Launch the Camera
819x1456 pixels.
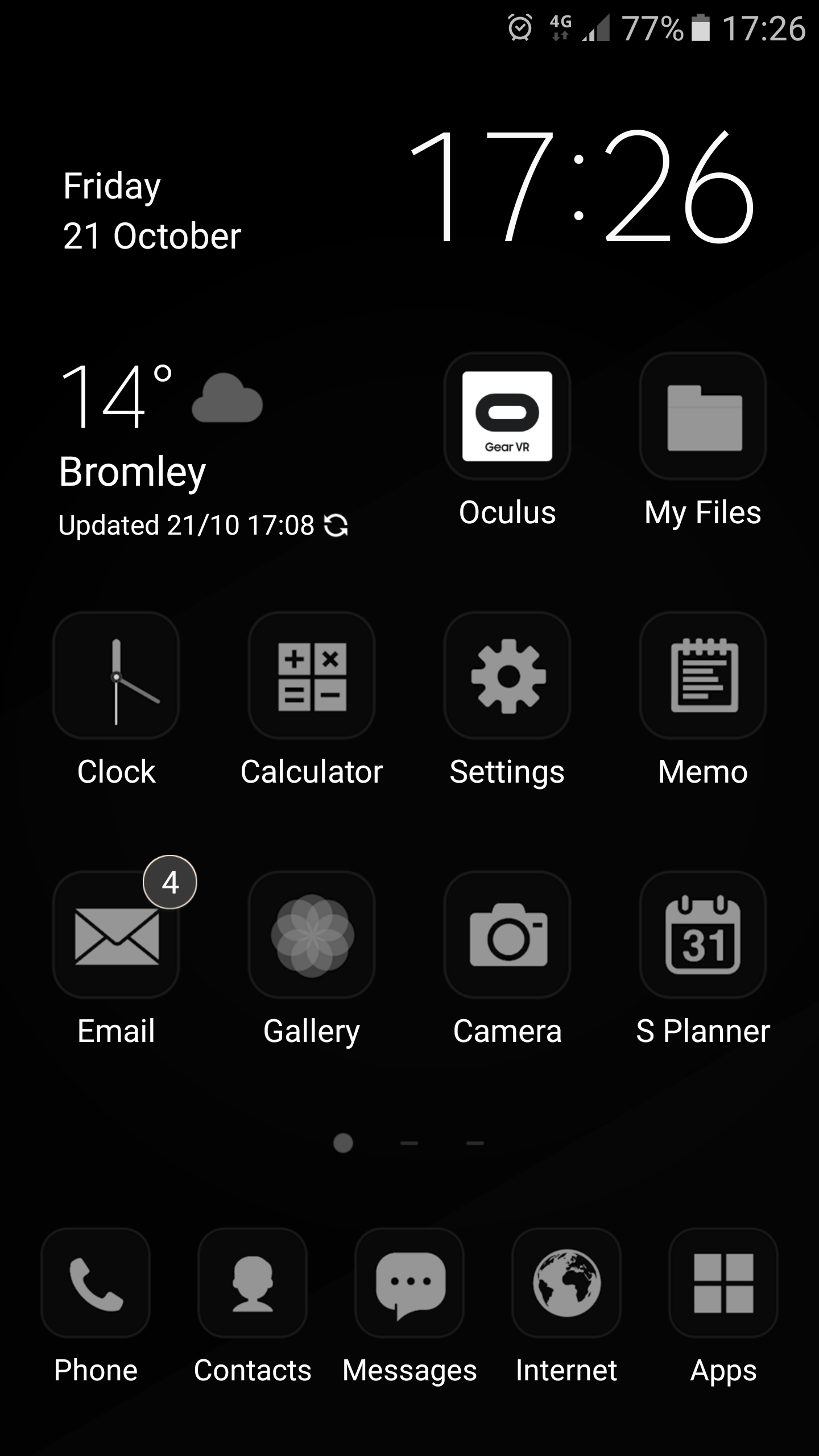(507, 937)
